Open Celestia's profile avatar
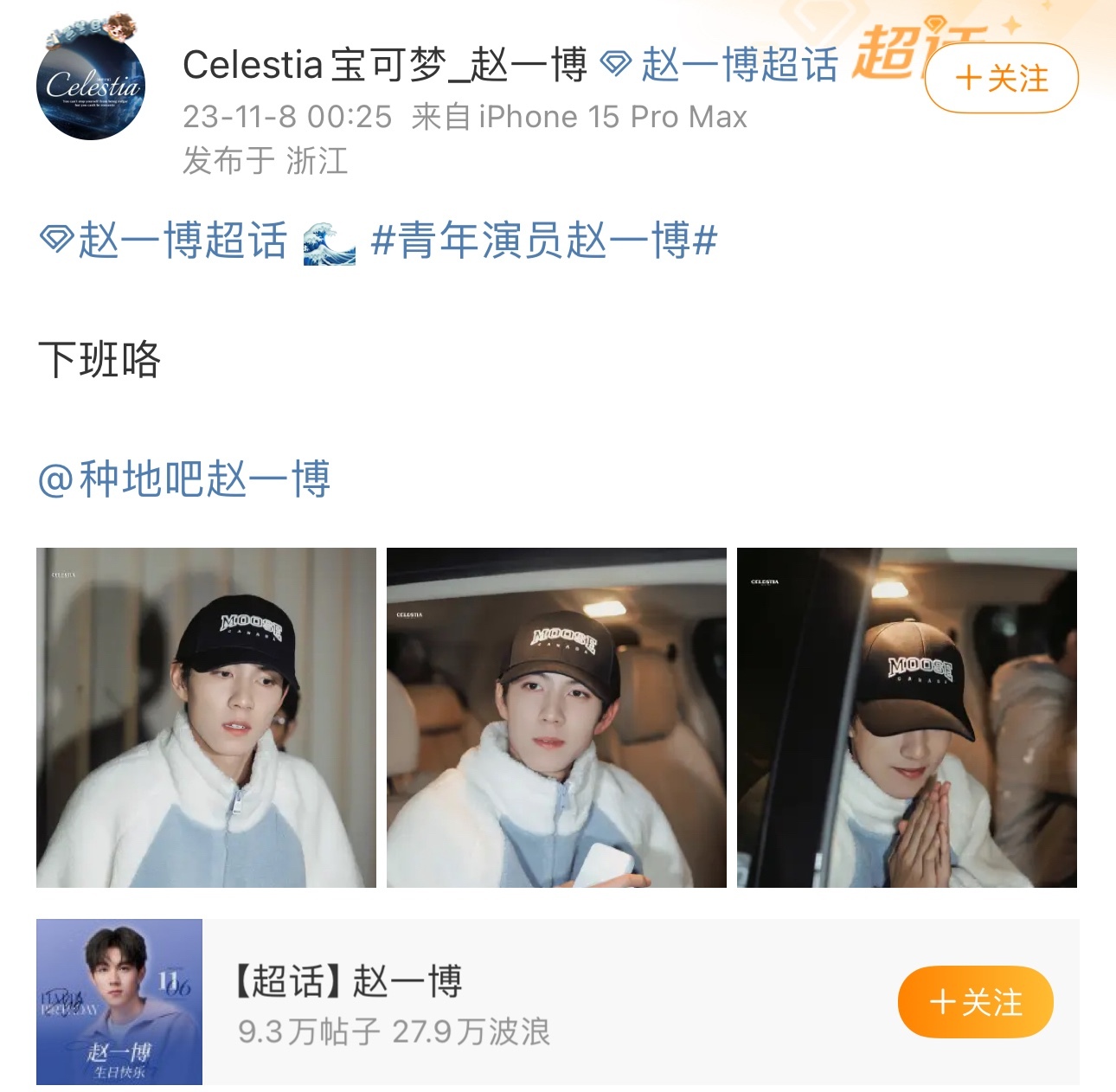1116x1092 pixels. pos(91,84)
